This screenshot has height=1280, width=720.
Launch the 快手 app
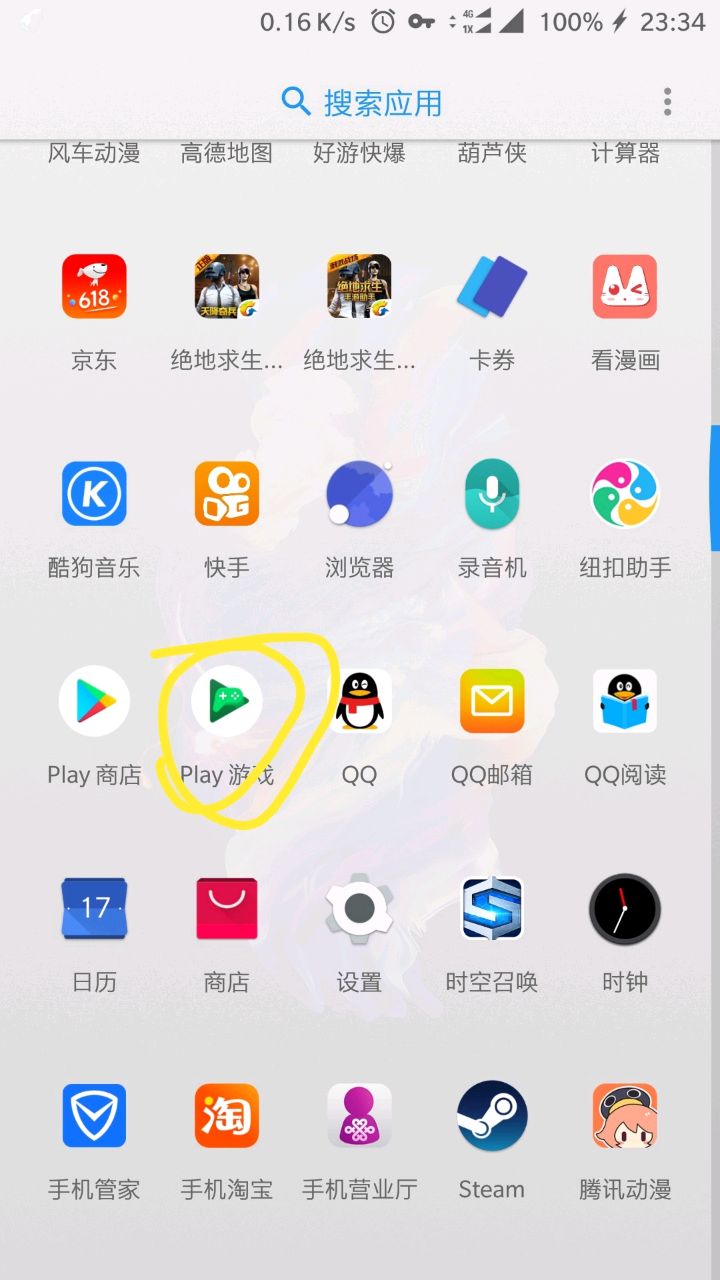click(x=227, y=494)
